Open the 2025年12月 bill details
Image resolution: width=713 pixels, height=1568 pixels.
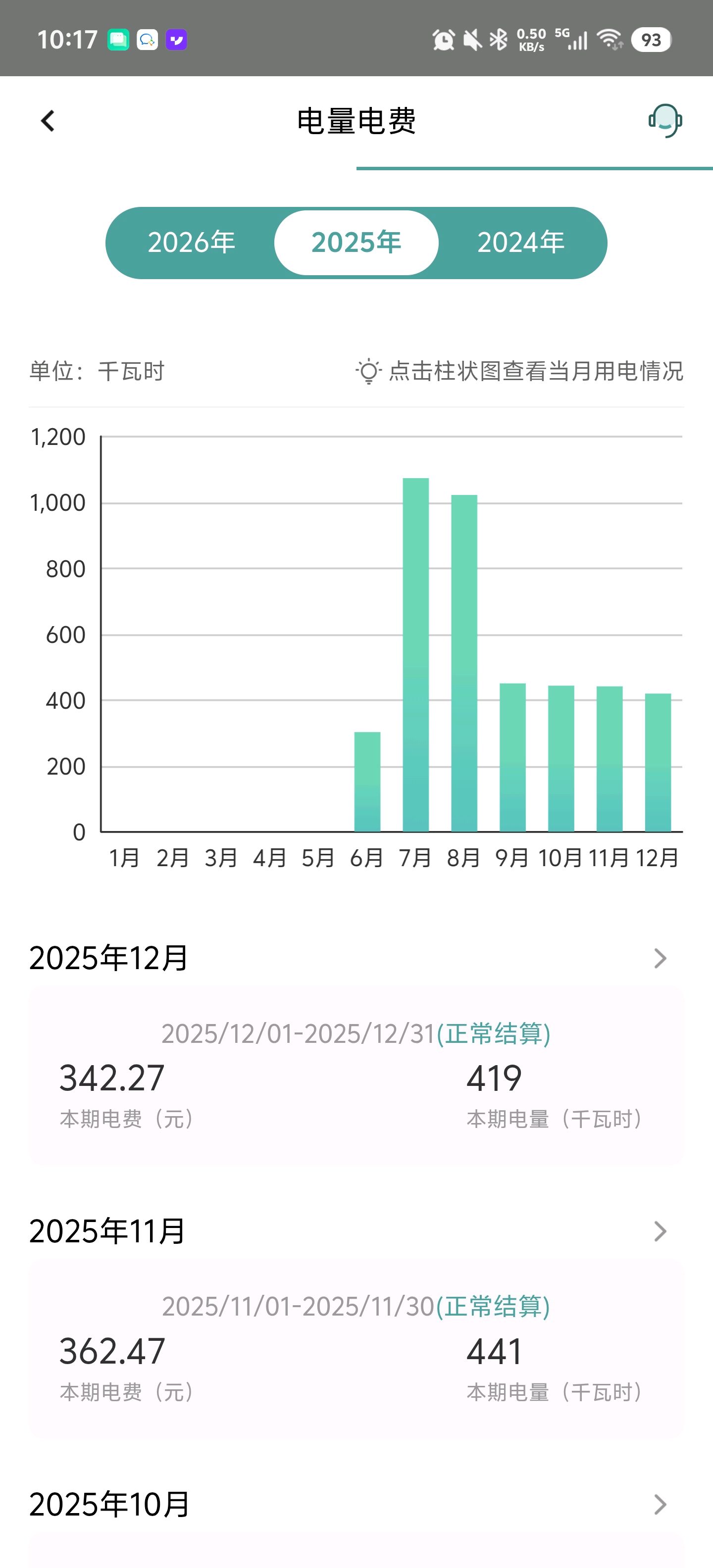[x=356, y=958]
